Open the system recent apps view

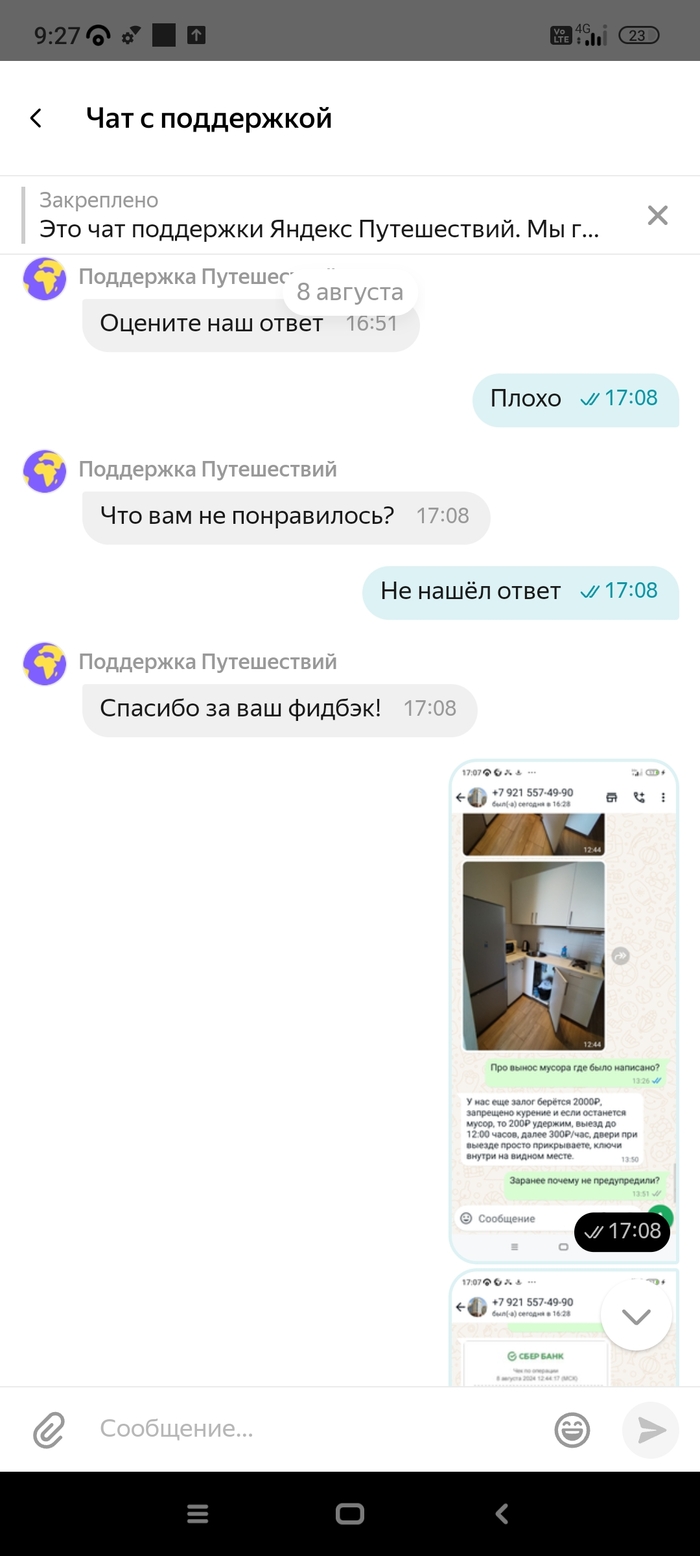198,1514
